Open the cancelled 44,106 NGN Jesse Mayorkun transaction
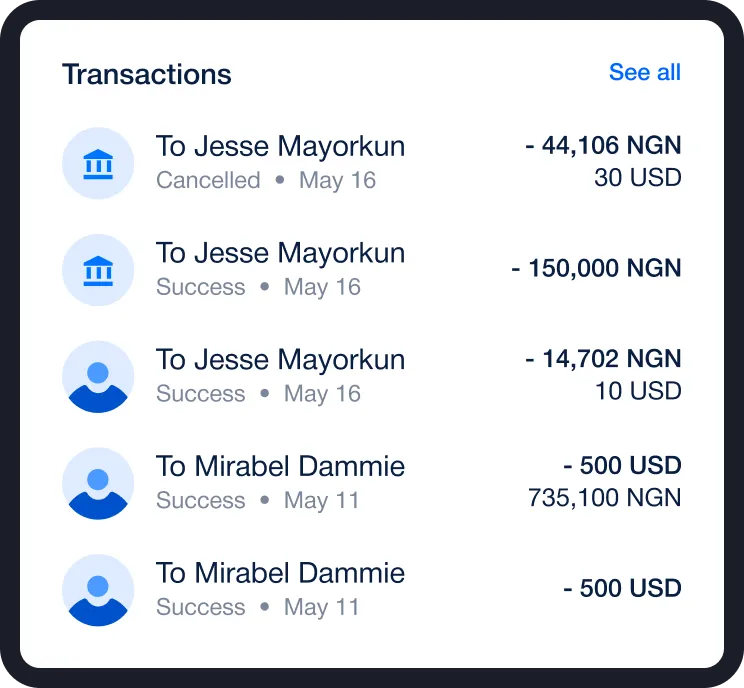 (x=280, y=162)
